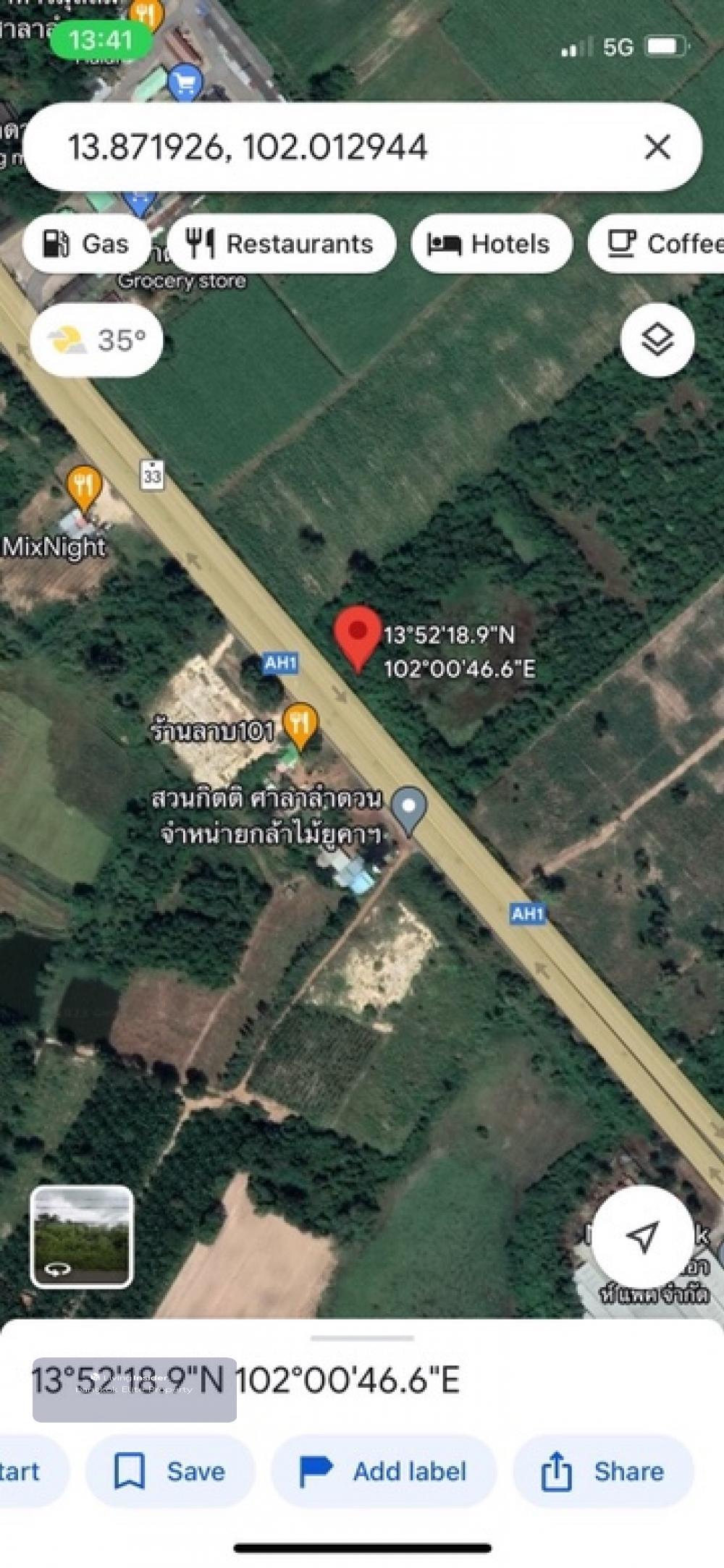Screen dimensions: 724x1568
Task: Open the 35° weather widget
Action: [x=96, y=339]
